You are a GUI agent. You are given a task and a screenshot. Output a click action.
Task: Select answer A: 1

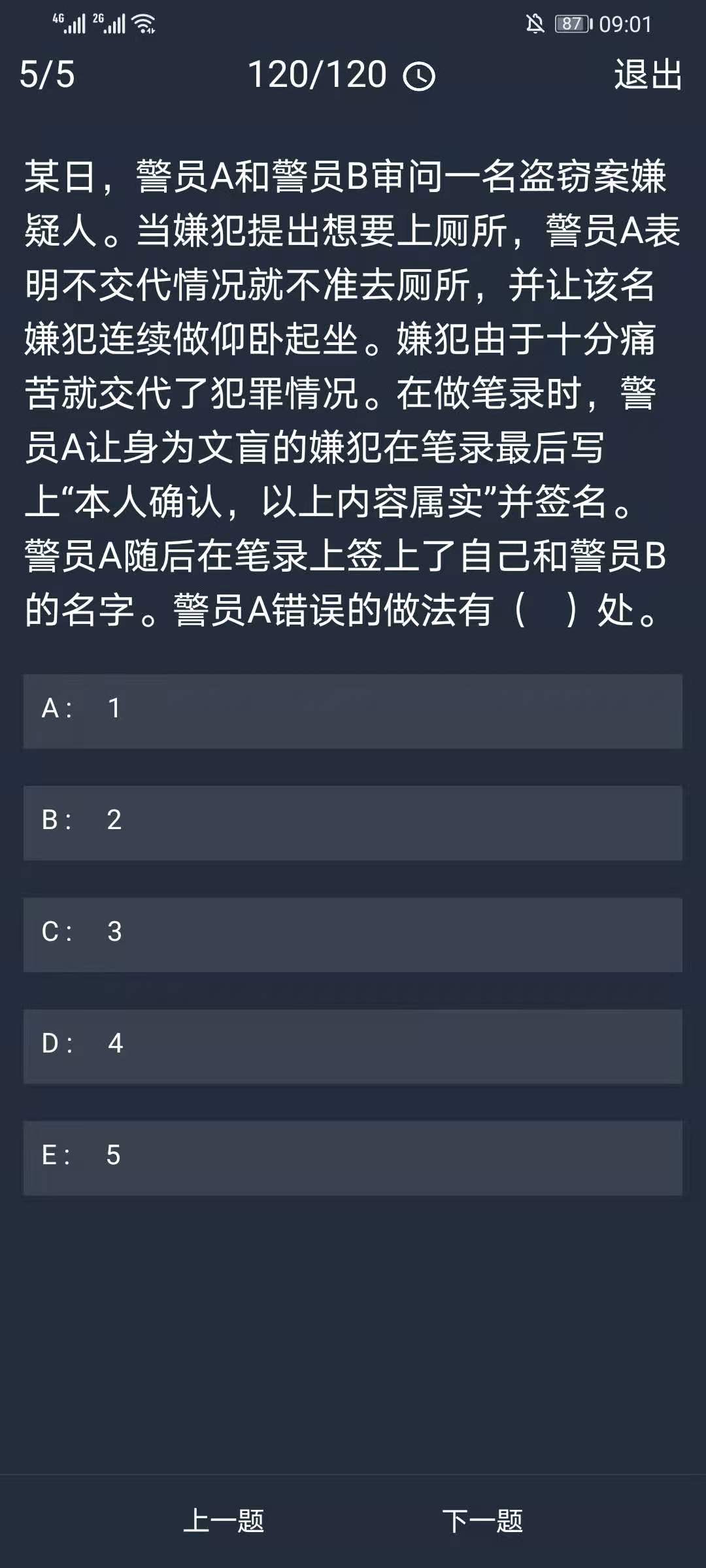(353, 711)
